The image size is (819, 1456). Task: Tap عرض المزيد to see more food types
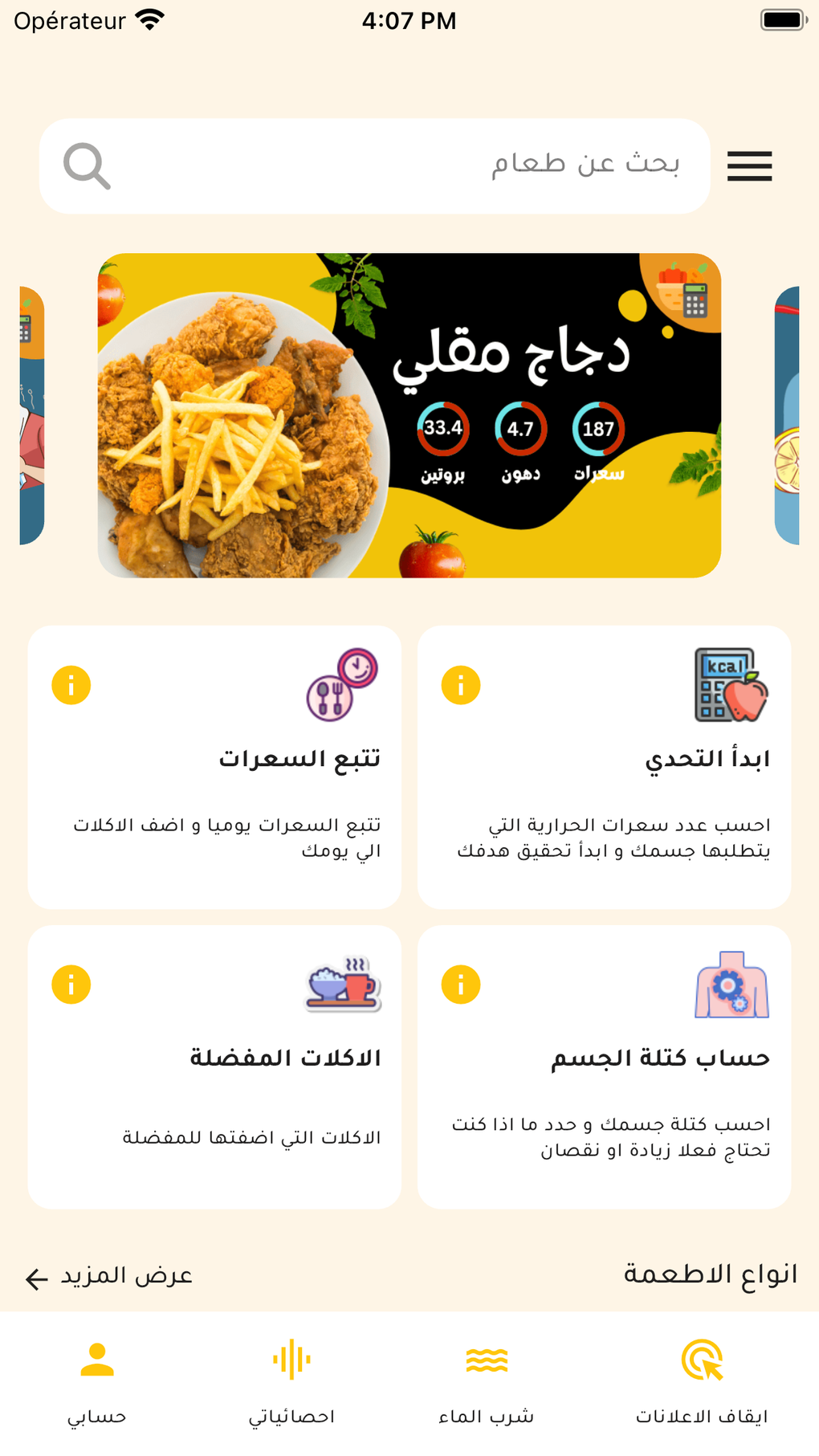pos(110,1276)
